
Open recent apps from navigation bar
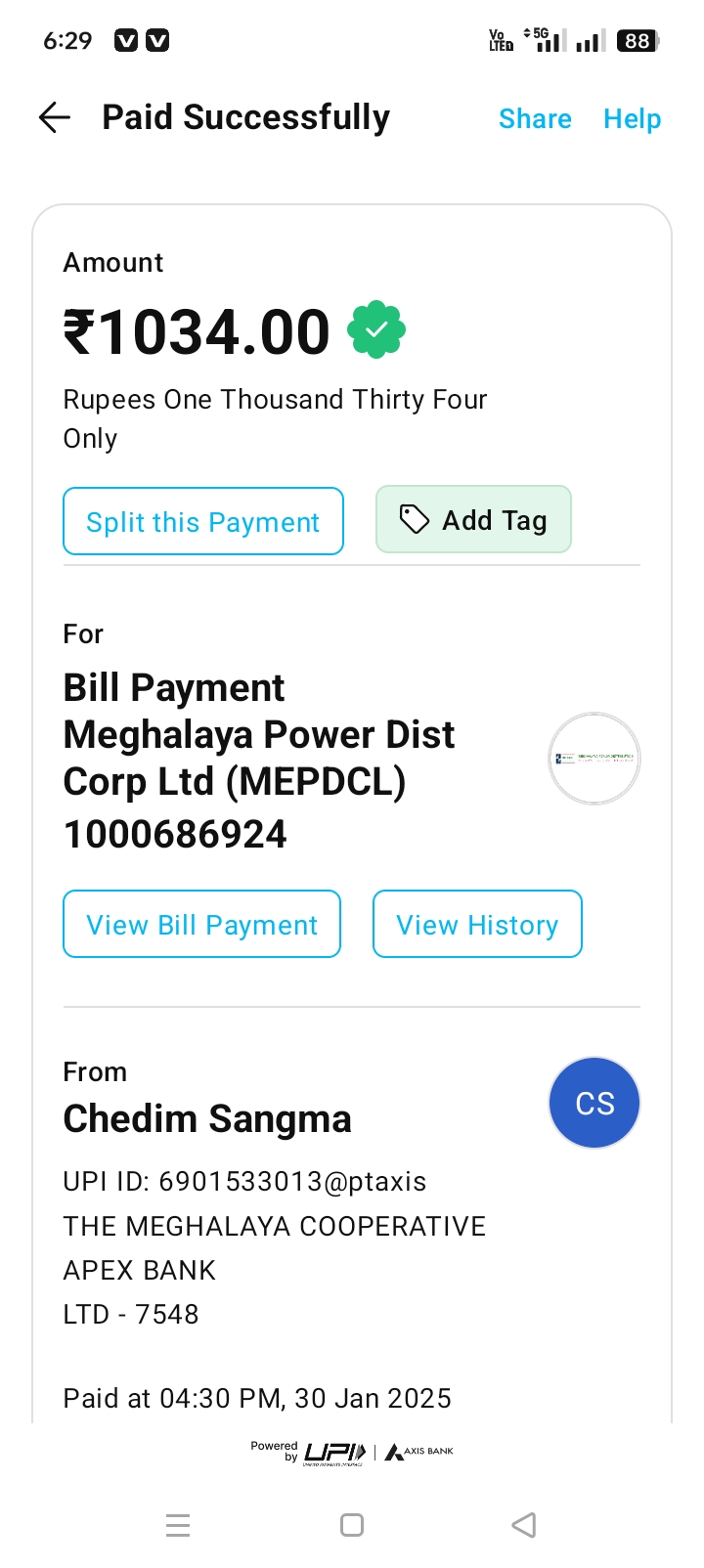178,1525
